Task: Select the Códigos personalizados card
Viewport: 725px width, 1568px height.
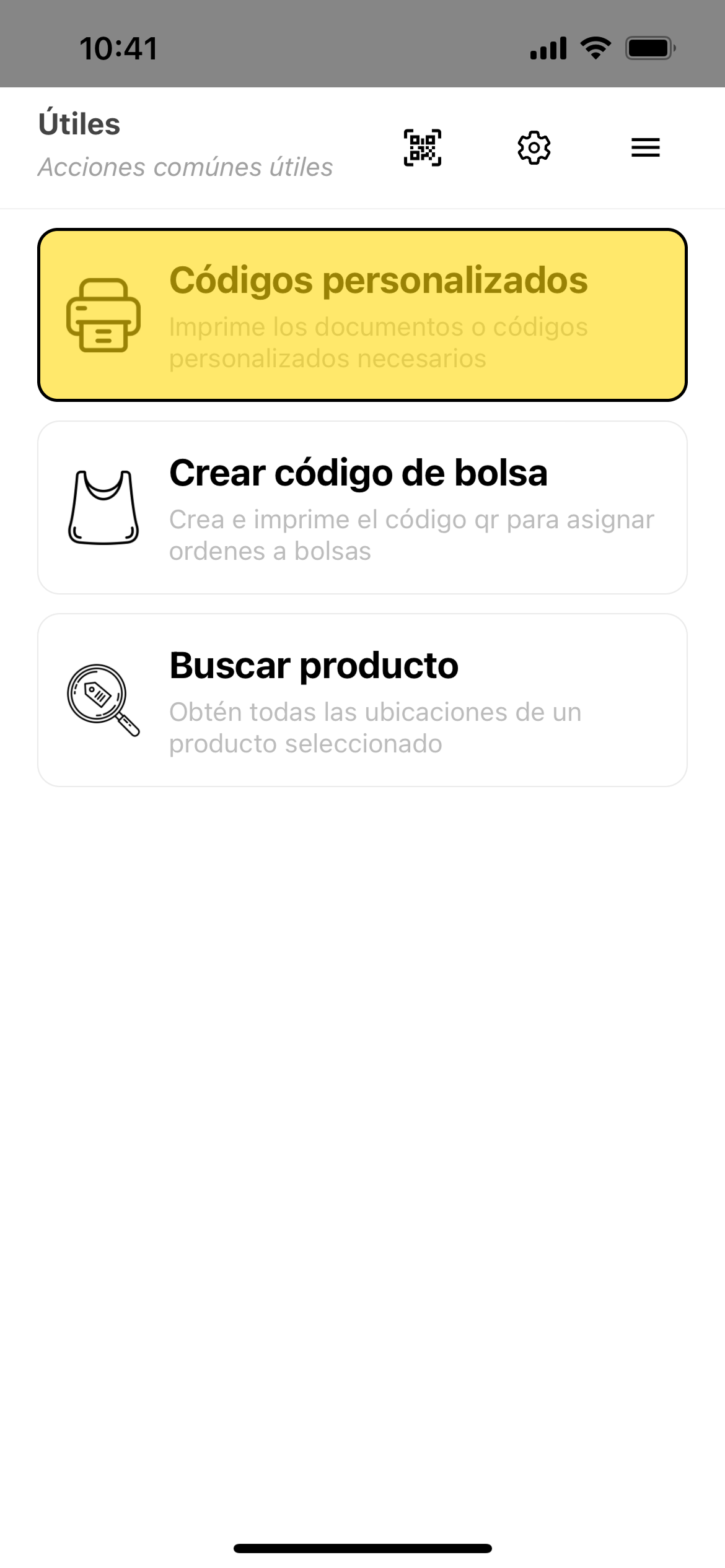Action: pos(362,315)
